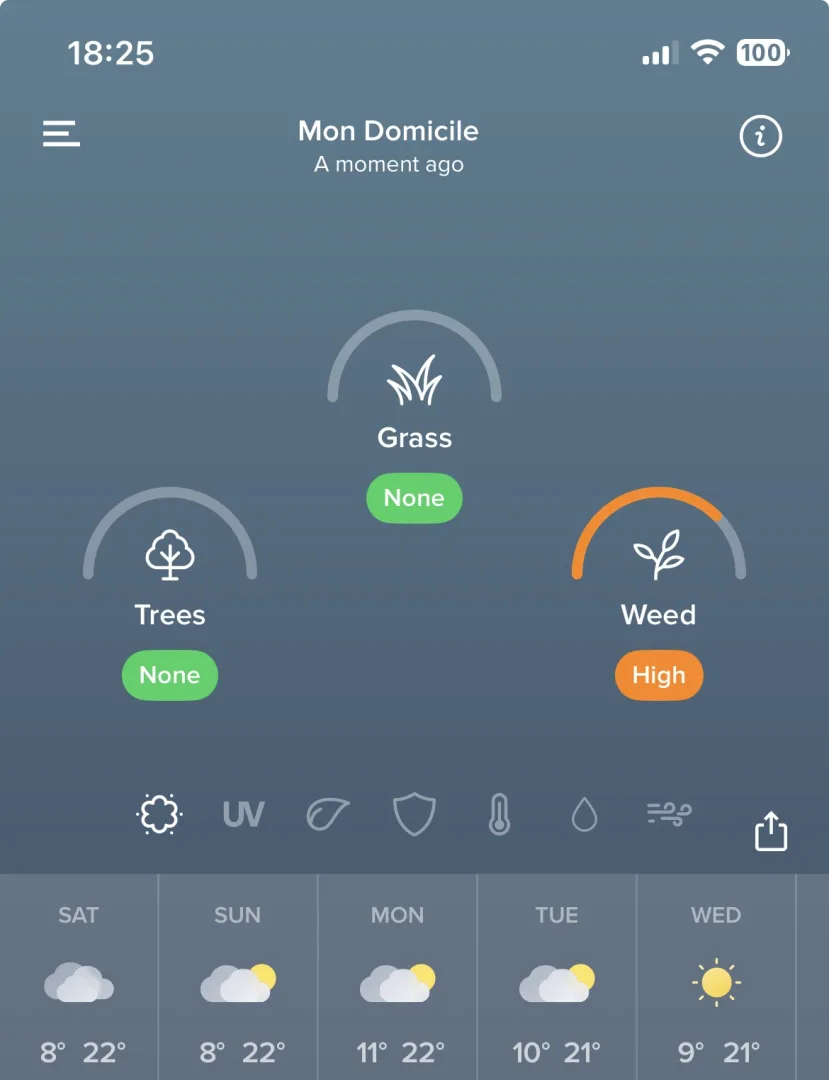Screen dimensions: 829x1080
Task: Select the SUN forecast day
Action: click(238, 976)
